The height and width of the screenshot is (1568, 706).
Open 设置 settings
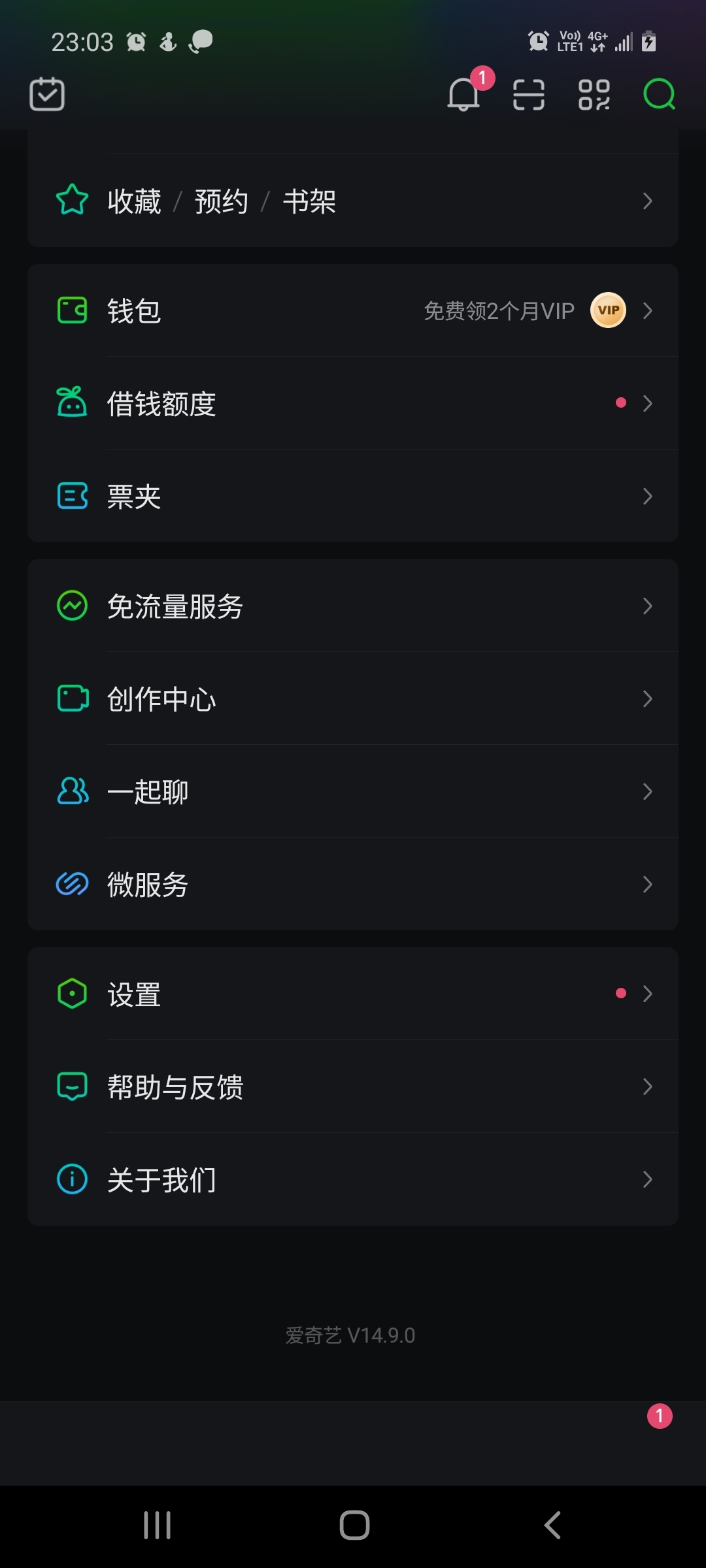(x=353, y=994)
